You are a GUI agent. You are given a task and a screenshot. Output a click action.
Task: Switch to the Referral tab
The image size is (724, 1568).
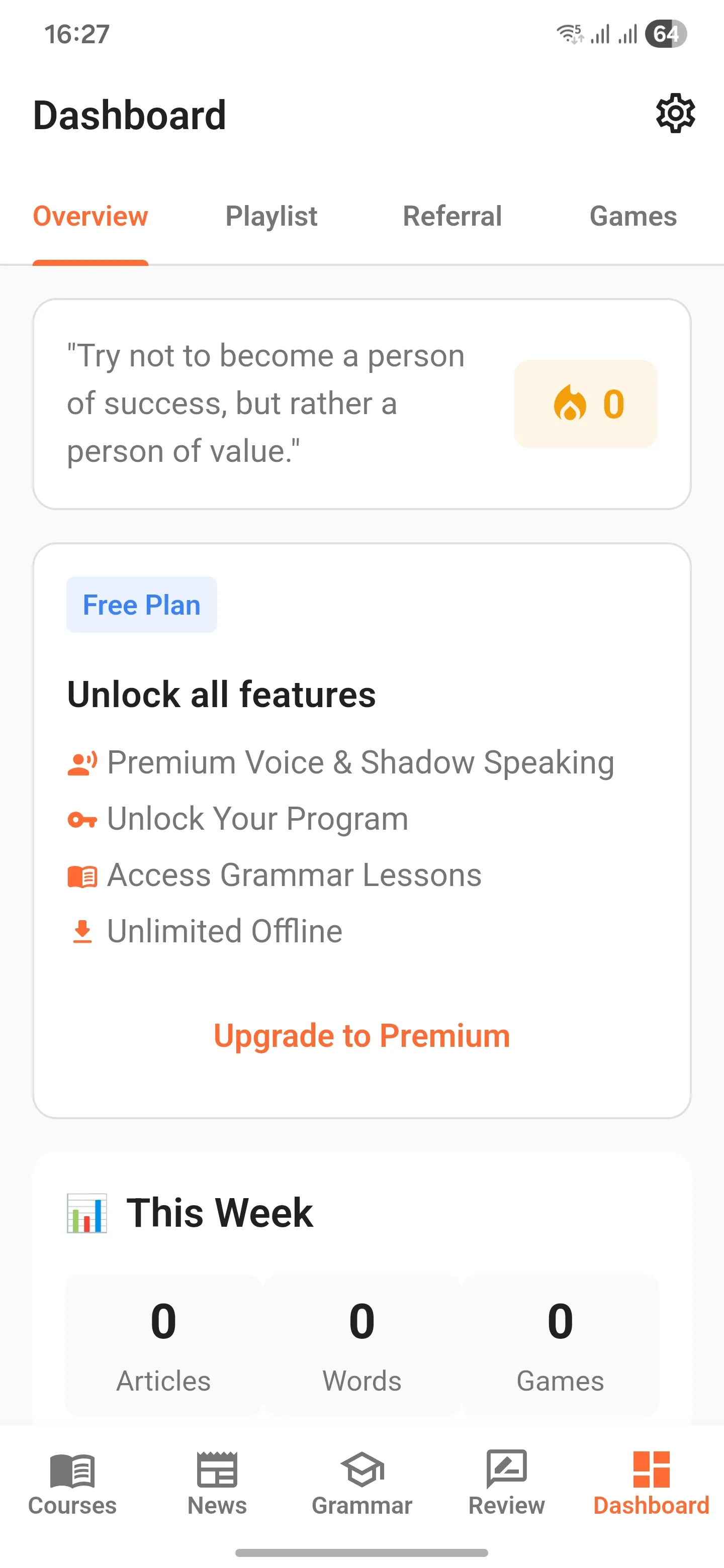point(452,216)
